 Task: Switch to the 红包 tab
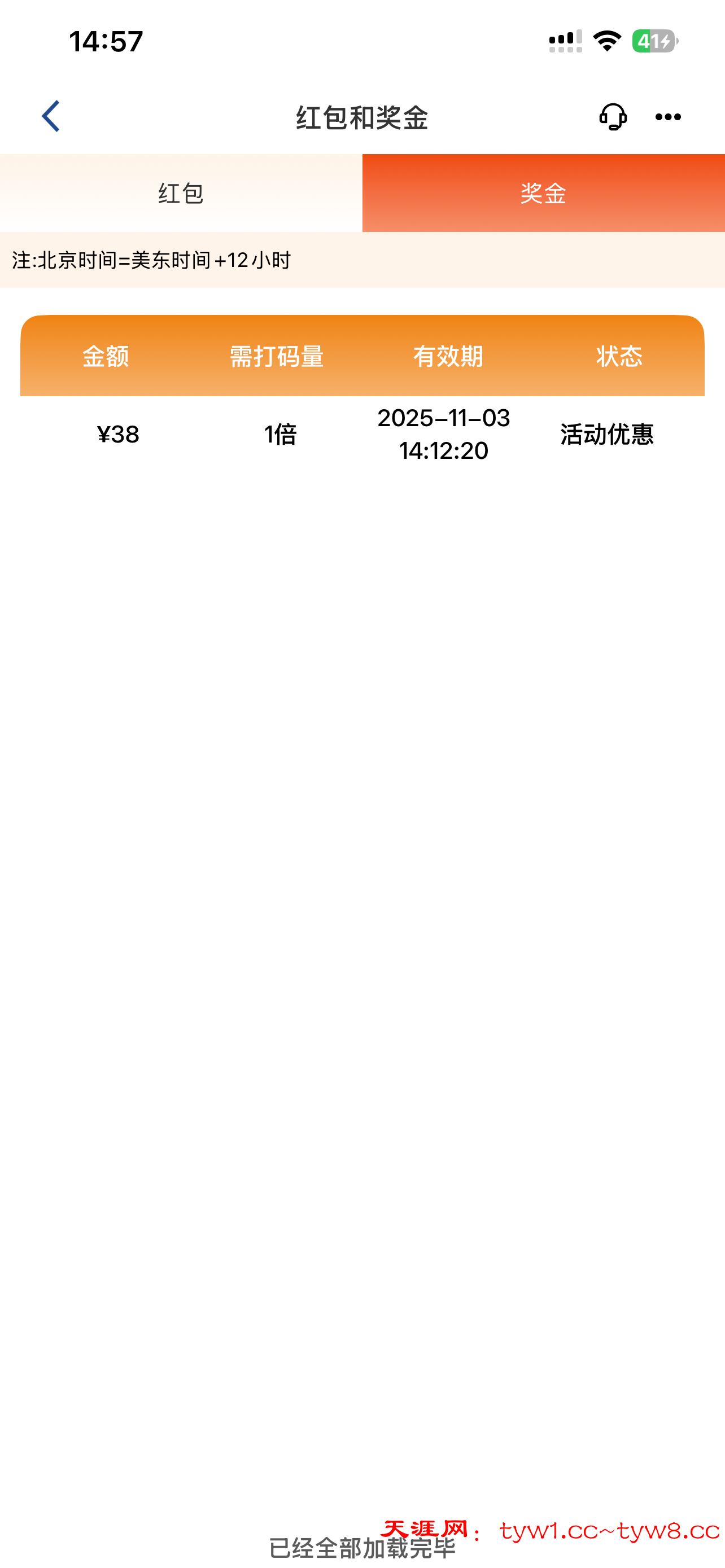pyautogui.click(x=181, y=193)
